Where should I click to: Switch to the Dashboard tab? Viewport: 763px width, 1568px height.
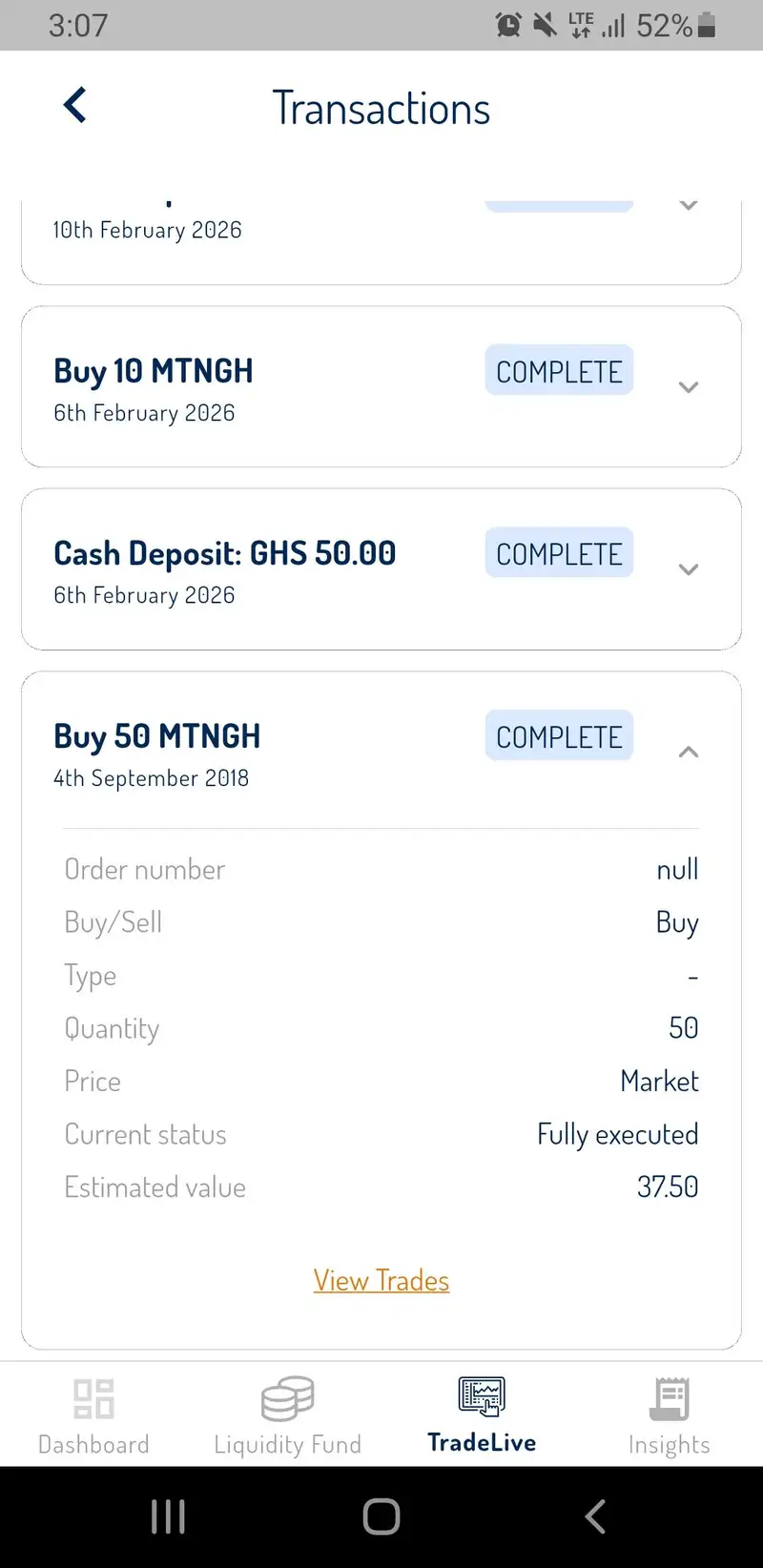[93, 1416]
